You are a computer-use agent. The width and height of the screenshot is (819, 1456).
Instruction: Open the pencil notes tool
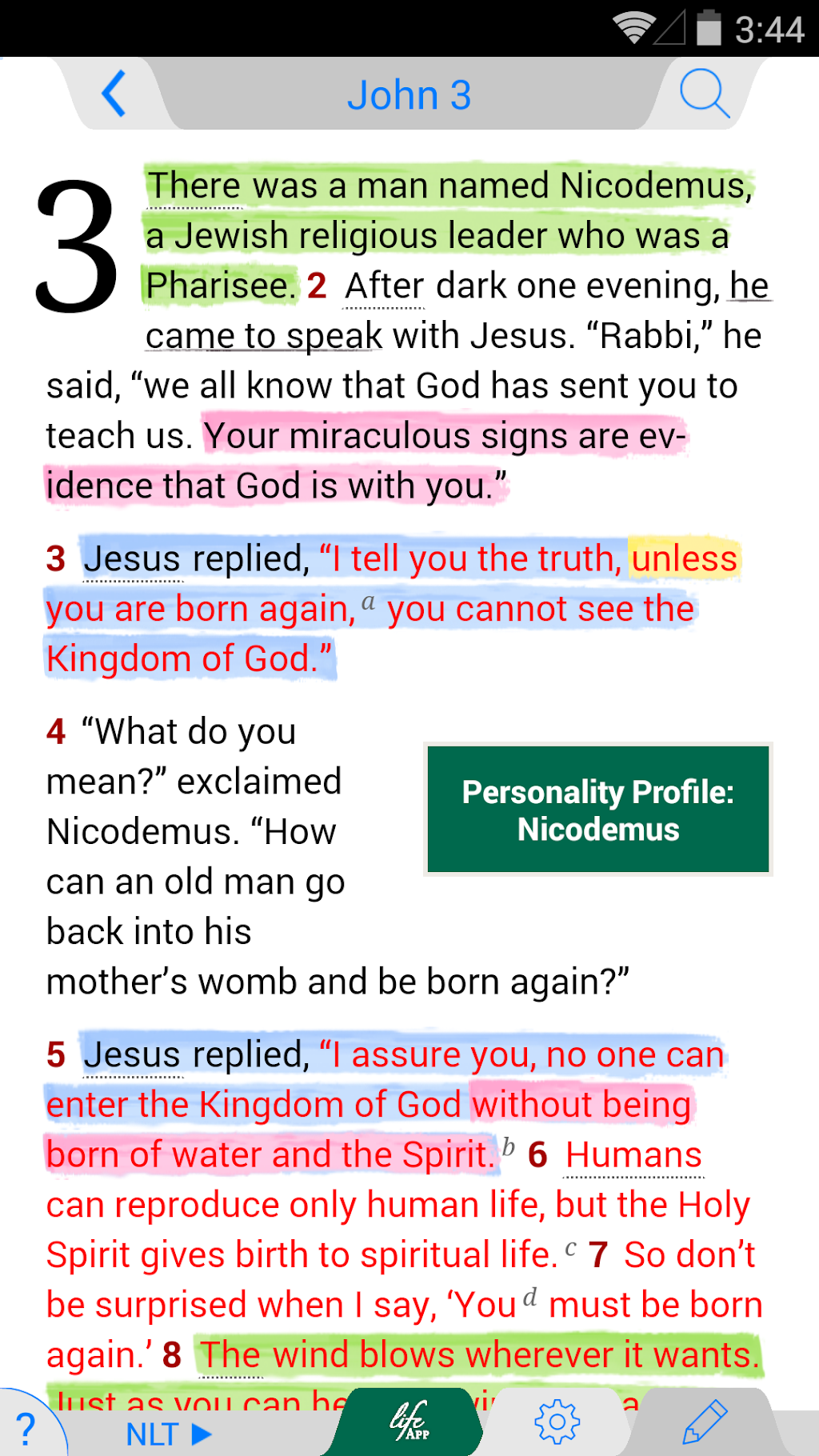click(705, 1422)
